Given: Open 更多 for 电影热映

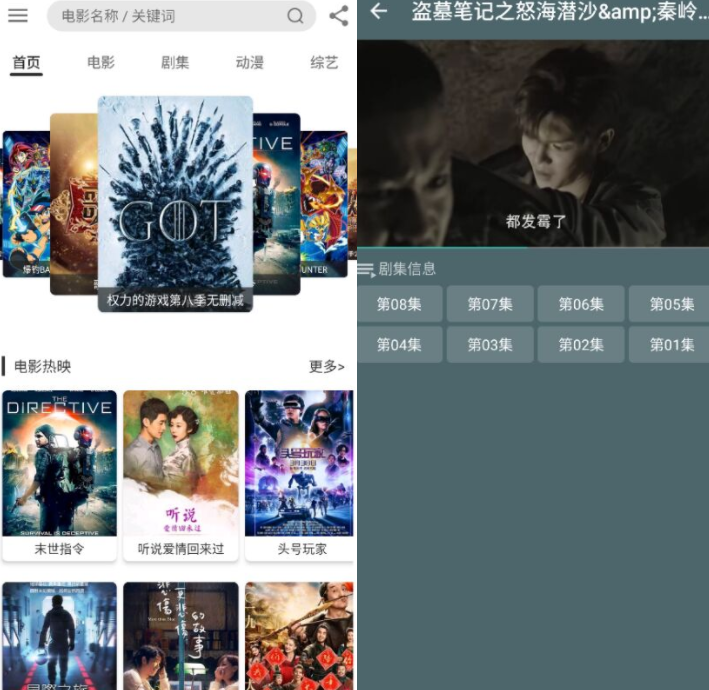Looking at the screenshot, I should (x=327, y=367).
